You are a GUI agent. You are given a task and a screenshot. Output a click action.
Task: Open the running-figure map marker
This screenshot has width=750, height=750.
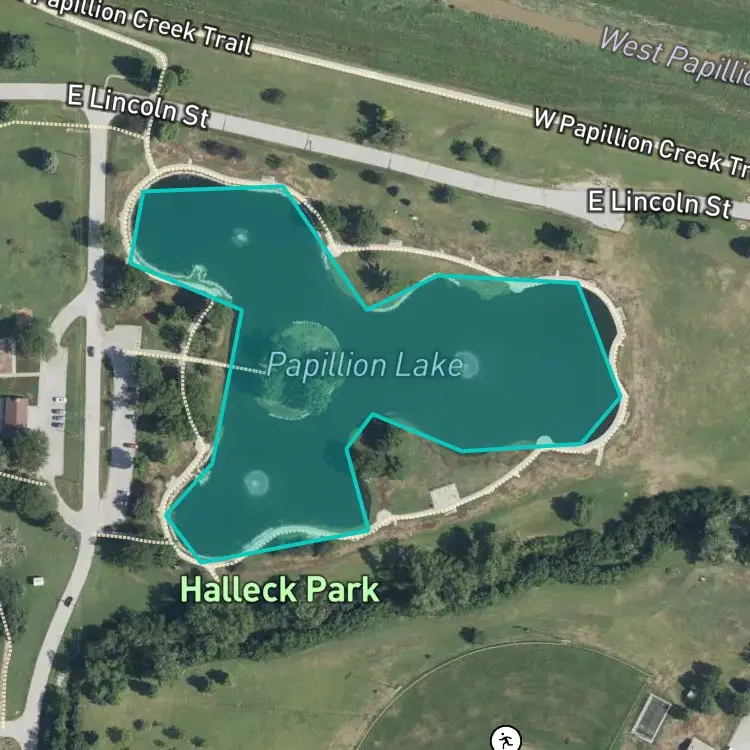506,739
